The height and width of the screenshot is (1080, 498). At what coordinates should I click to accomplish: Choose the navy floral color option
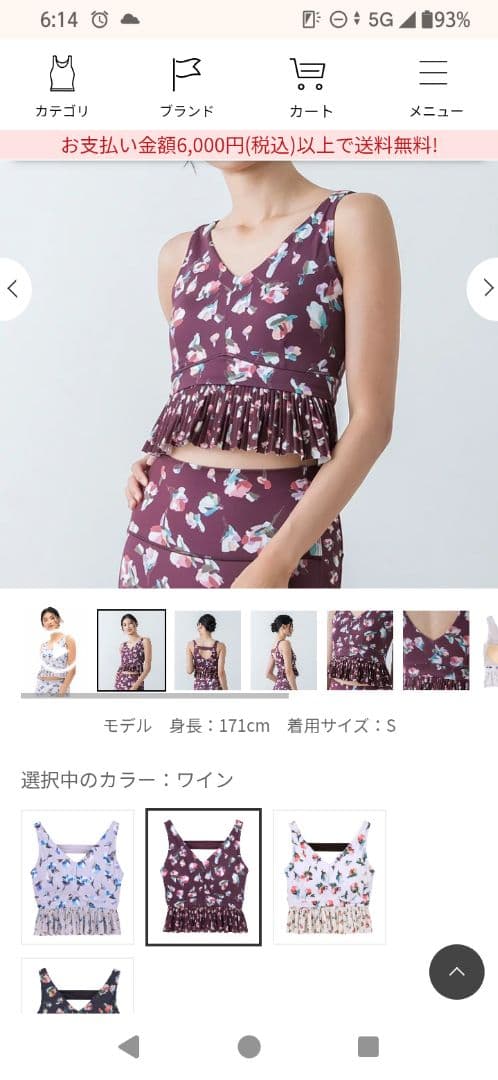(77, 985)
